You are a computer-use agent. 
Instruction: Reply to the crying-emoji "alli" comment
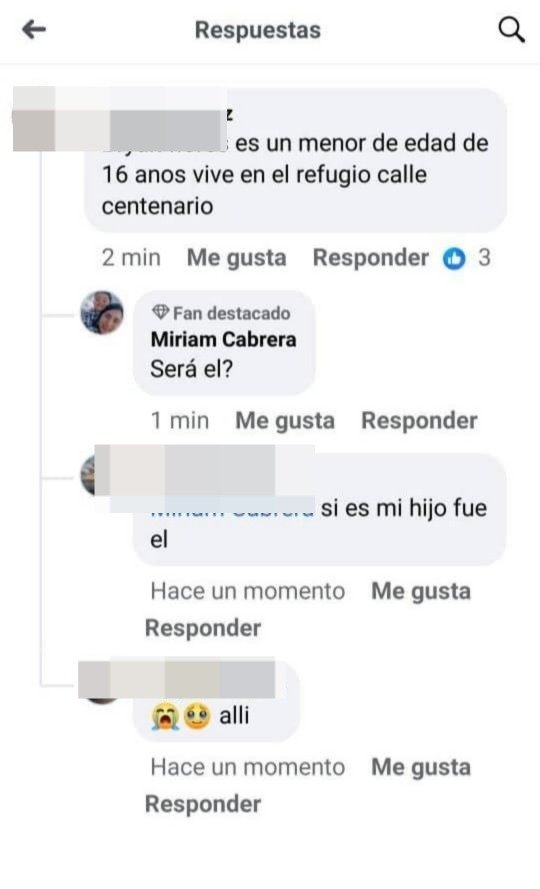[x=203, y=805]
